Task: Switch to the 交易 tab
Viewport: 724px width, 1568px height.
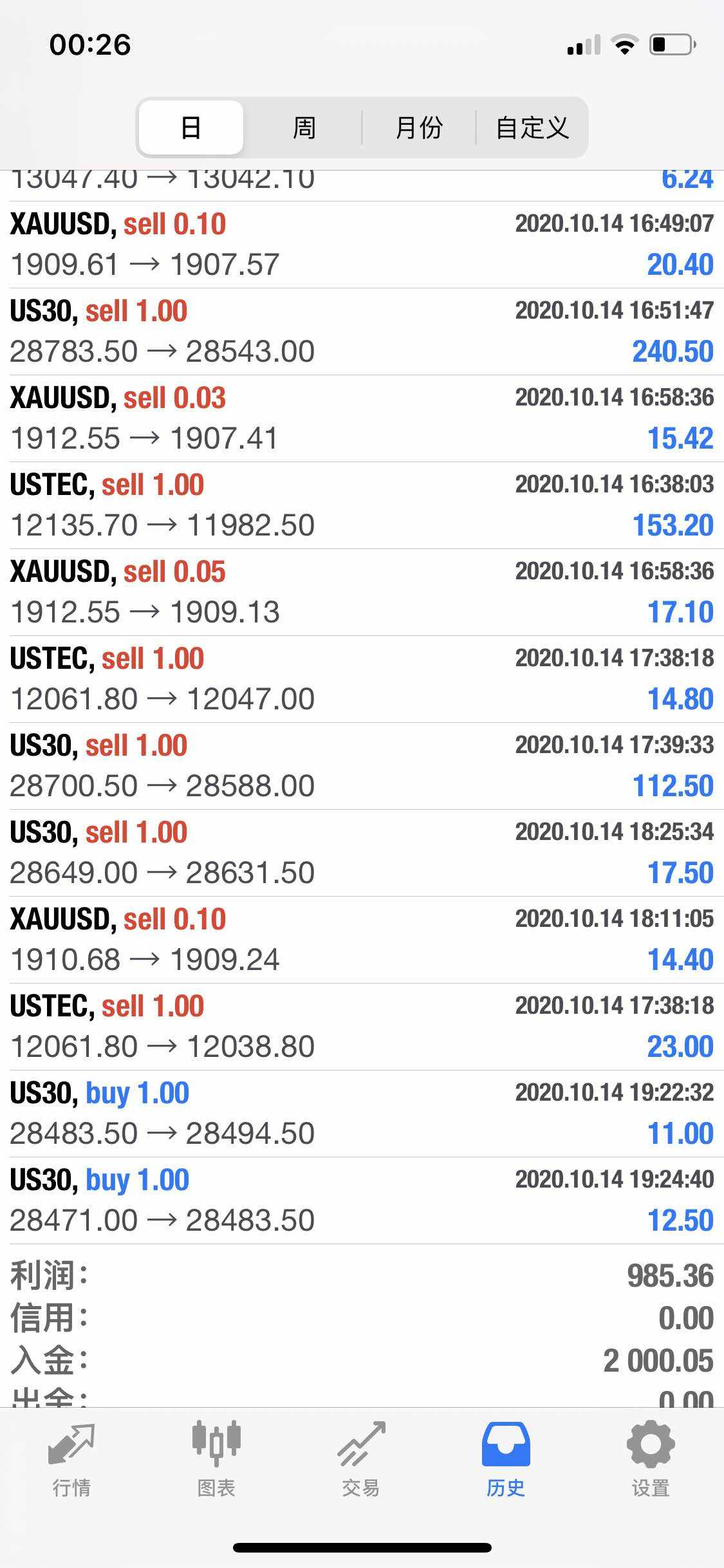Action: 361,1459
